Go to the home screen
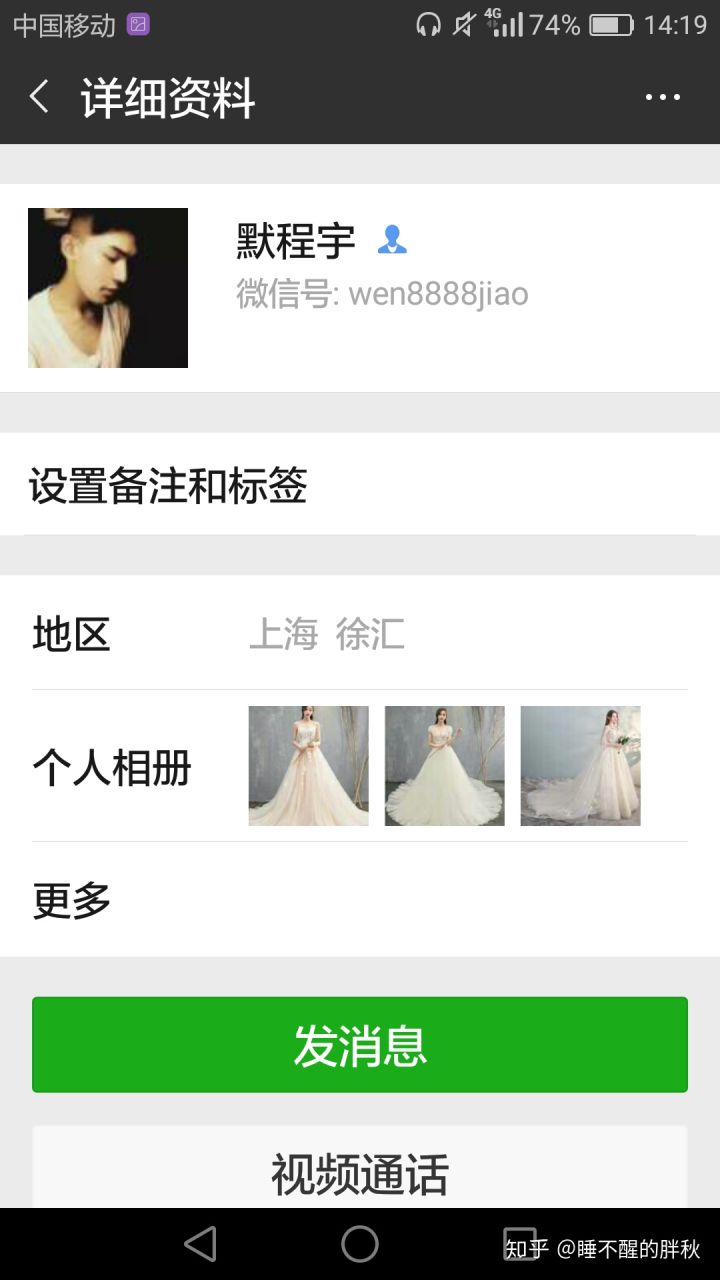 (x=360, y=1244)
